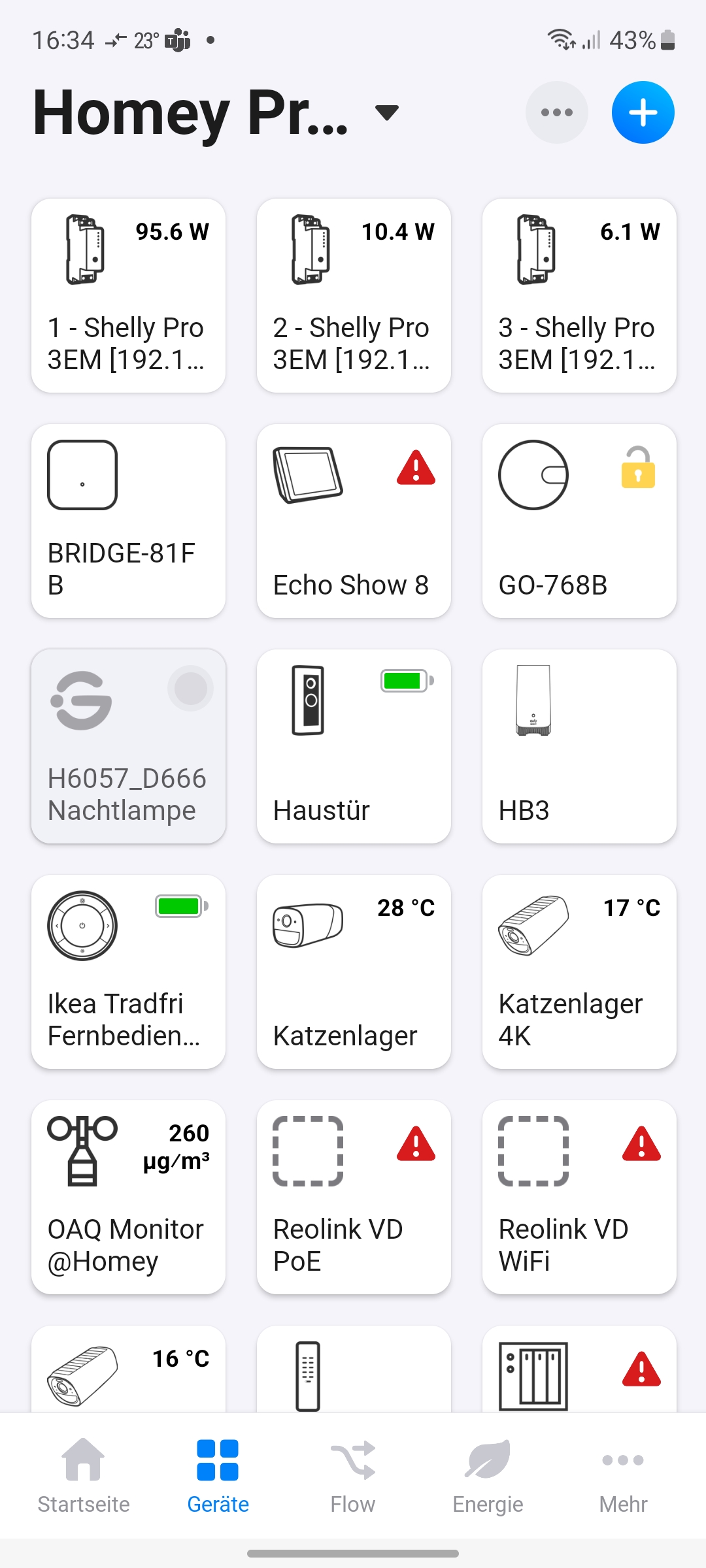706x1568 pixels.
Task: Toggle the H6057_D666 Nachtlampe light
Action: tap(129, 747)
